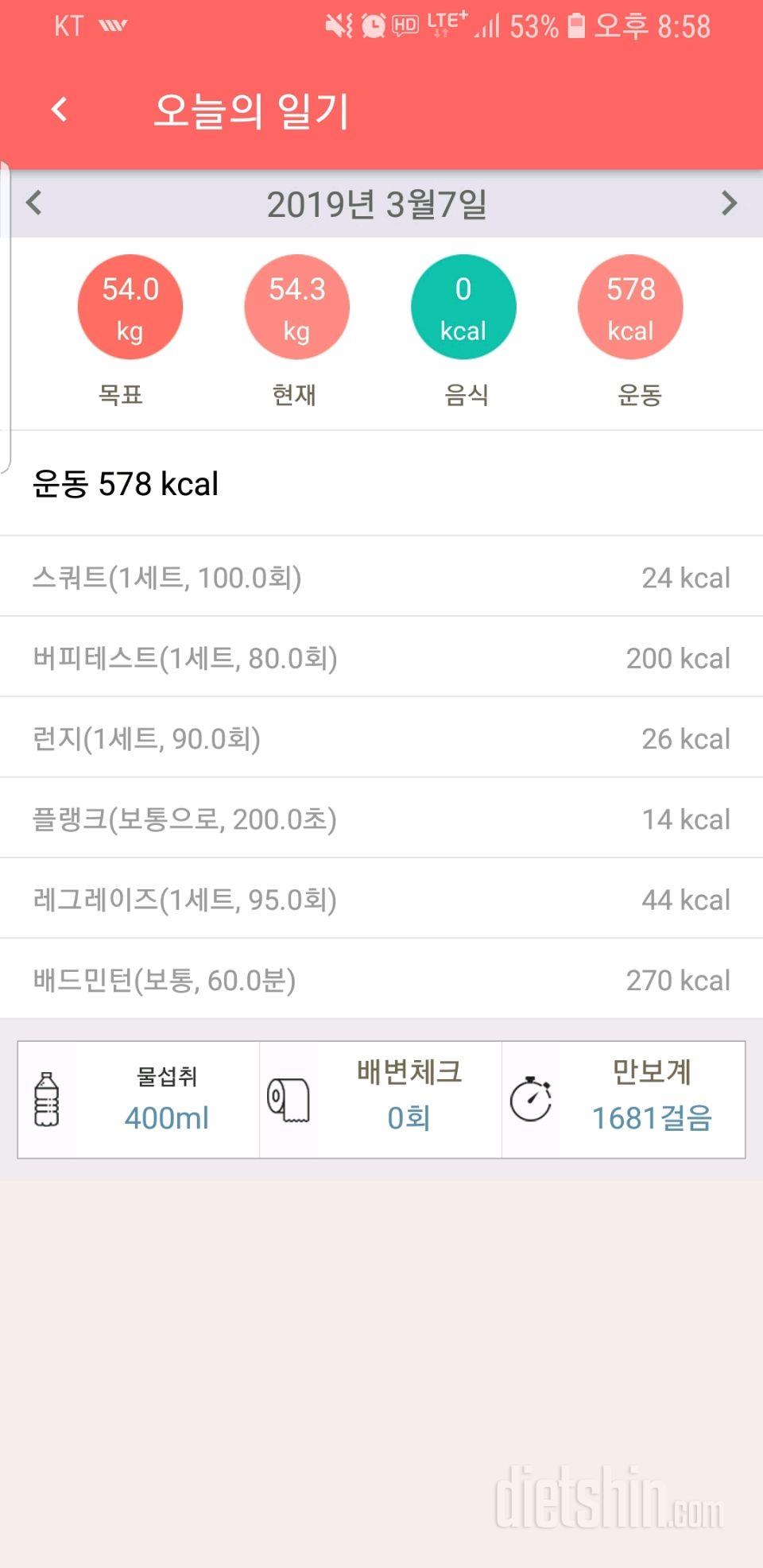Image resolution: width=763 pixels, height=1568 pixels.
Task: Tap the 현재 54.3 kg circle
Action: (x=297, y=307)
